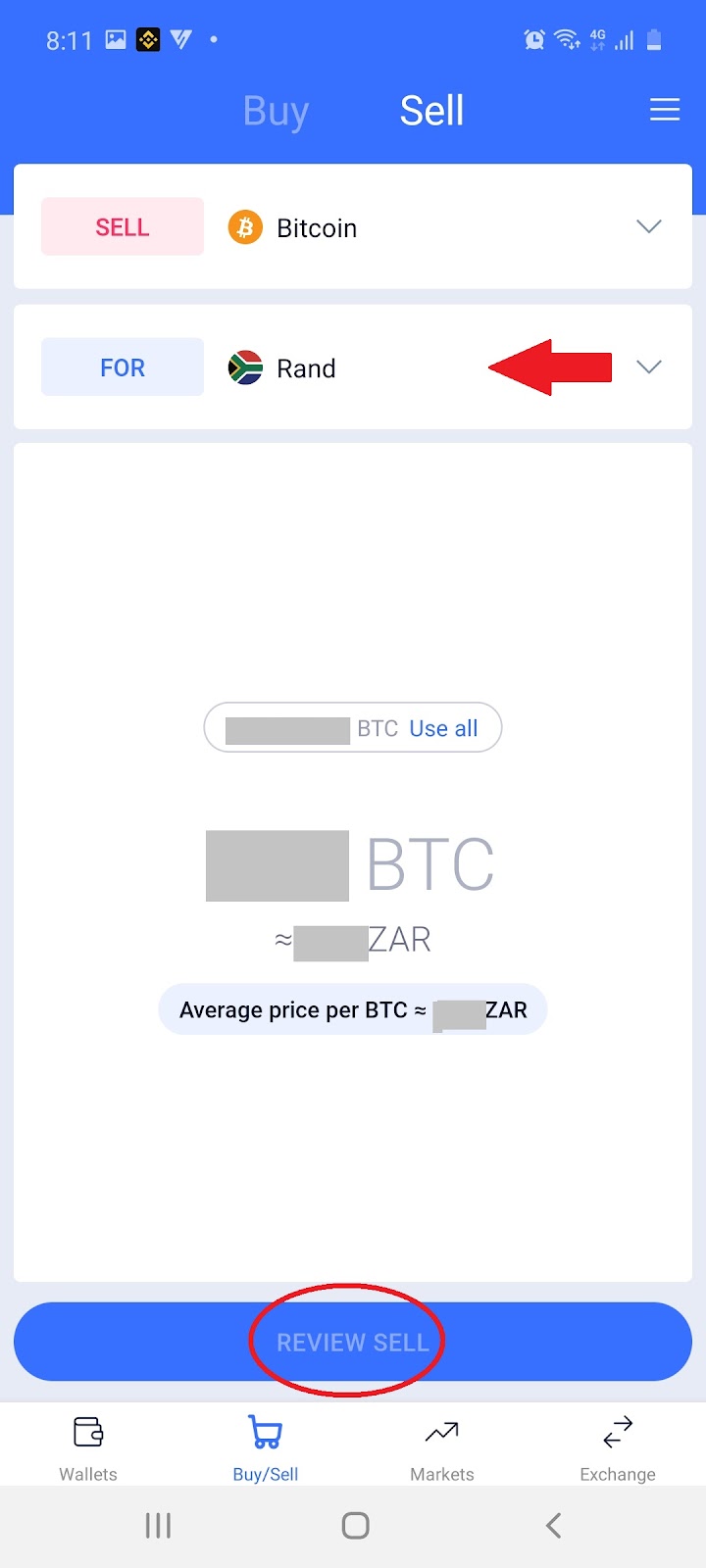The height and width of the screenshot is (1568, 706).
Task: Go back using system back button
Action: [x=554, y=1525]
